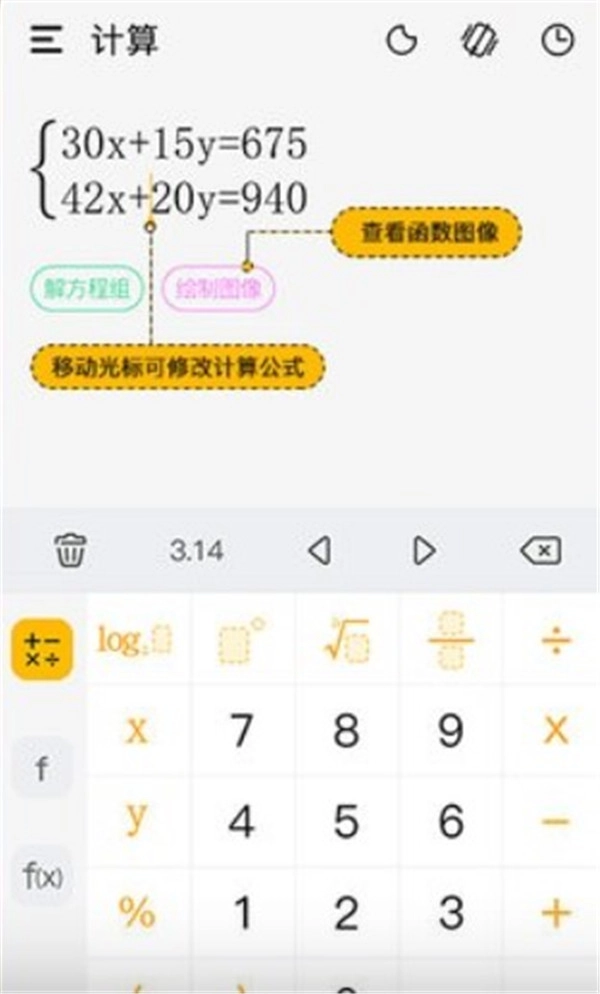The height and width of the screenshot is (994, 600).
Task: Select the basic operators keyboard tab
Action: point(41,649)
